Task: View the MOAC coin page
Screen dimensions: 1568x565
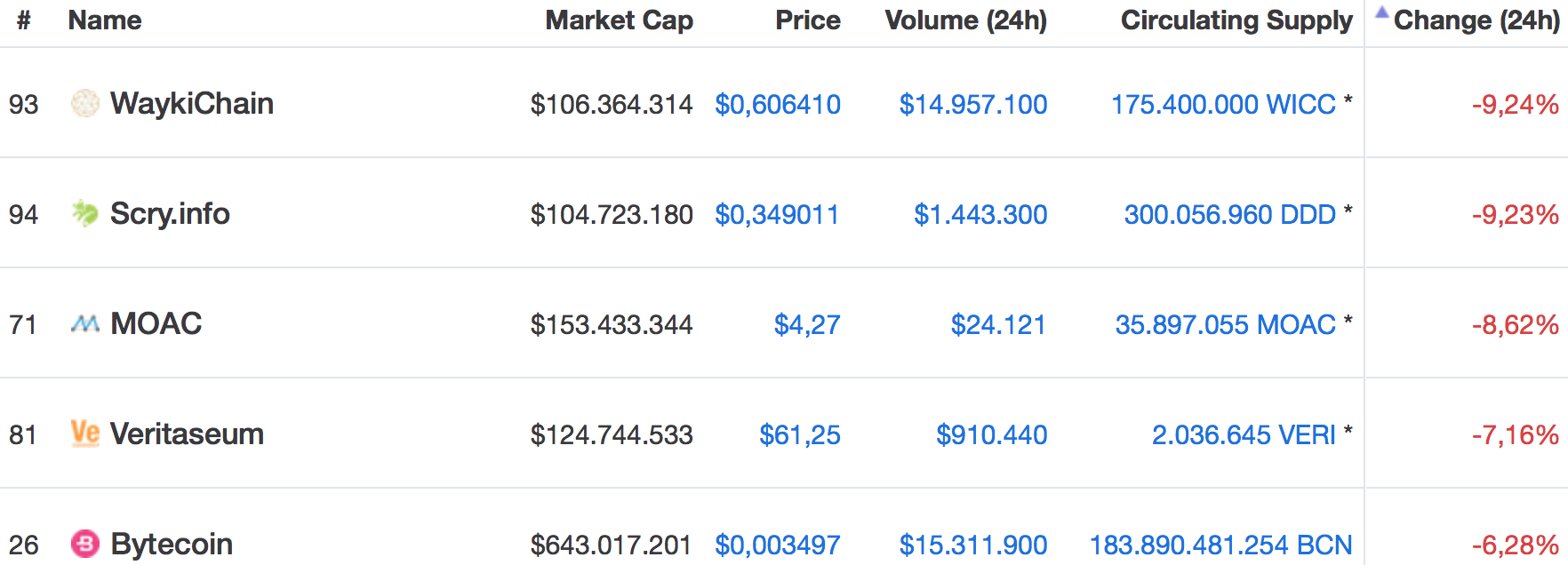Action: pyautogui.click(x=156, y=324)
